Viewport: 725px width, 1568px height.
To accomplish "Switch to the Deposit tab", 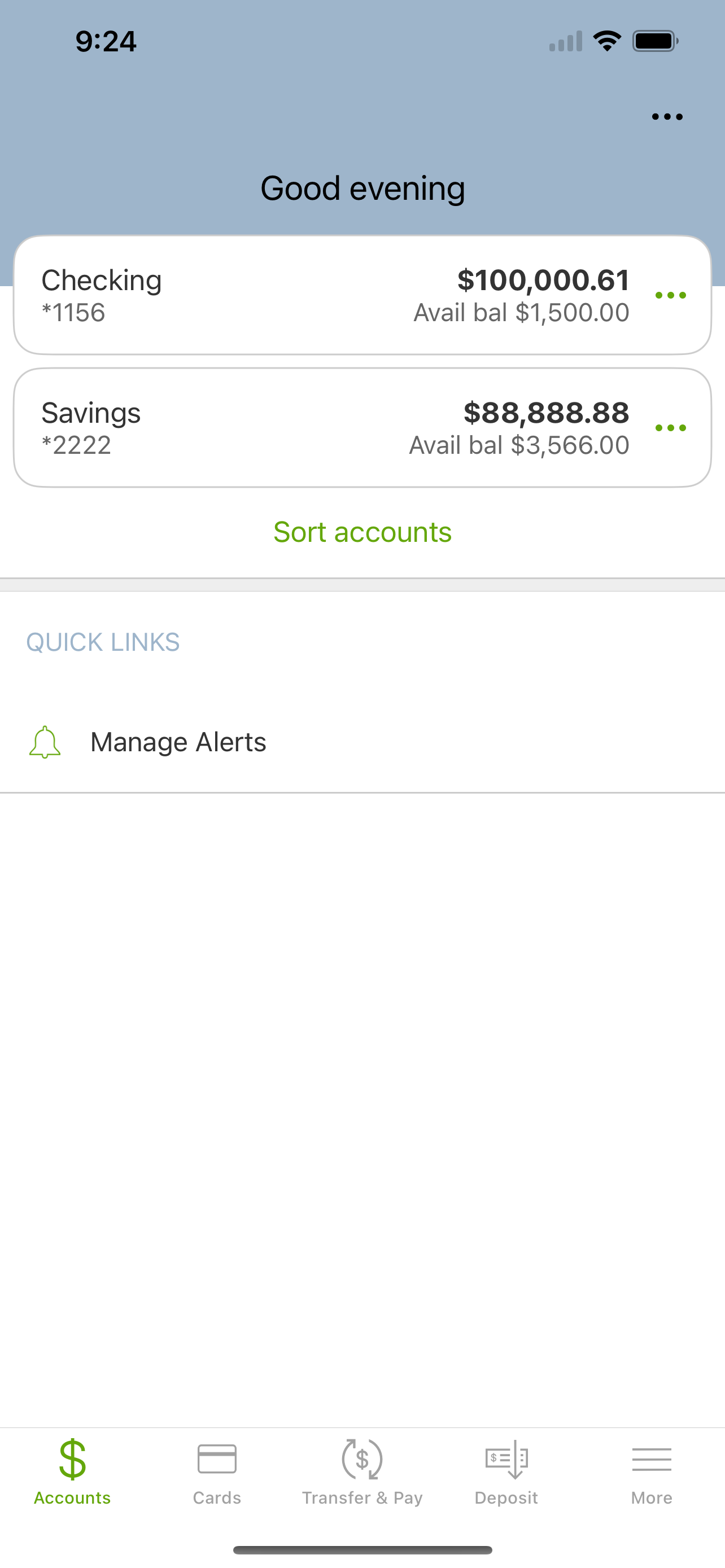I will point(506,1473).
